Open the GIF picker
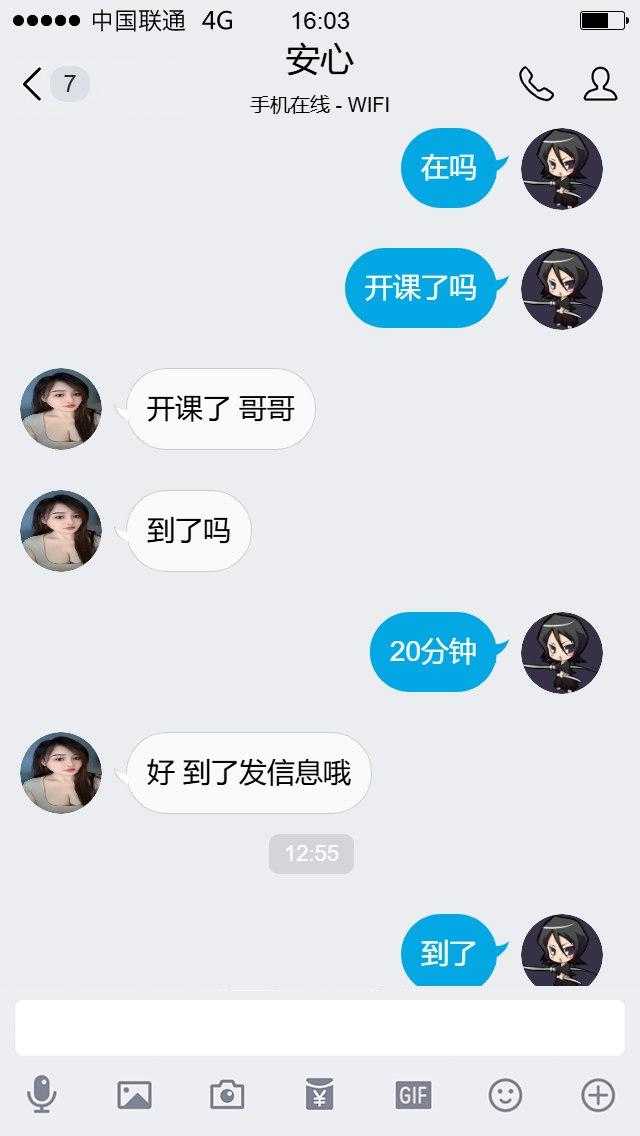 click(x=412, y=1095)
